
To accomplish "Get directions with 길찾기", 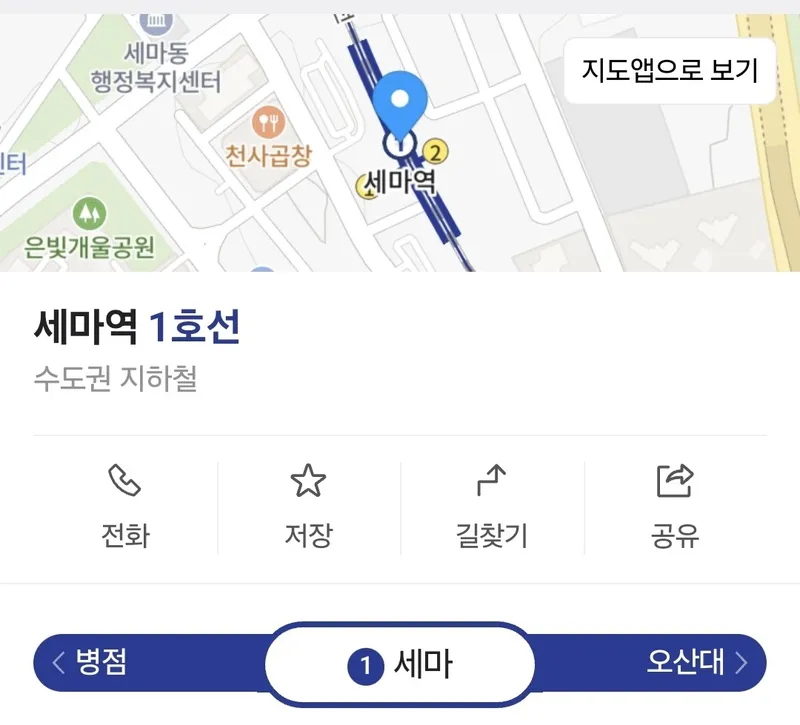I will tap(491, 507).
